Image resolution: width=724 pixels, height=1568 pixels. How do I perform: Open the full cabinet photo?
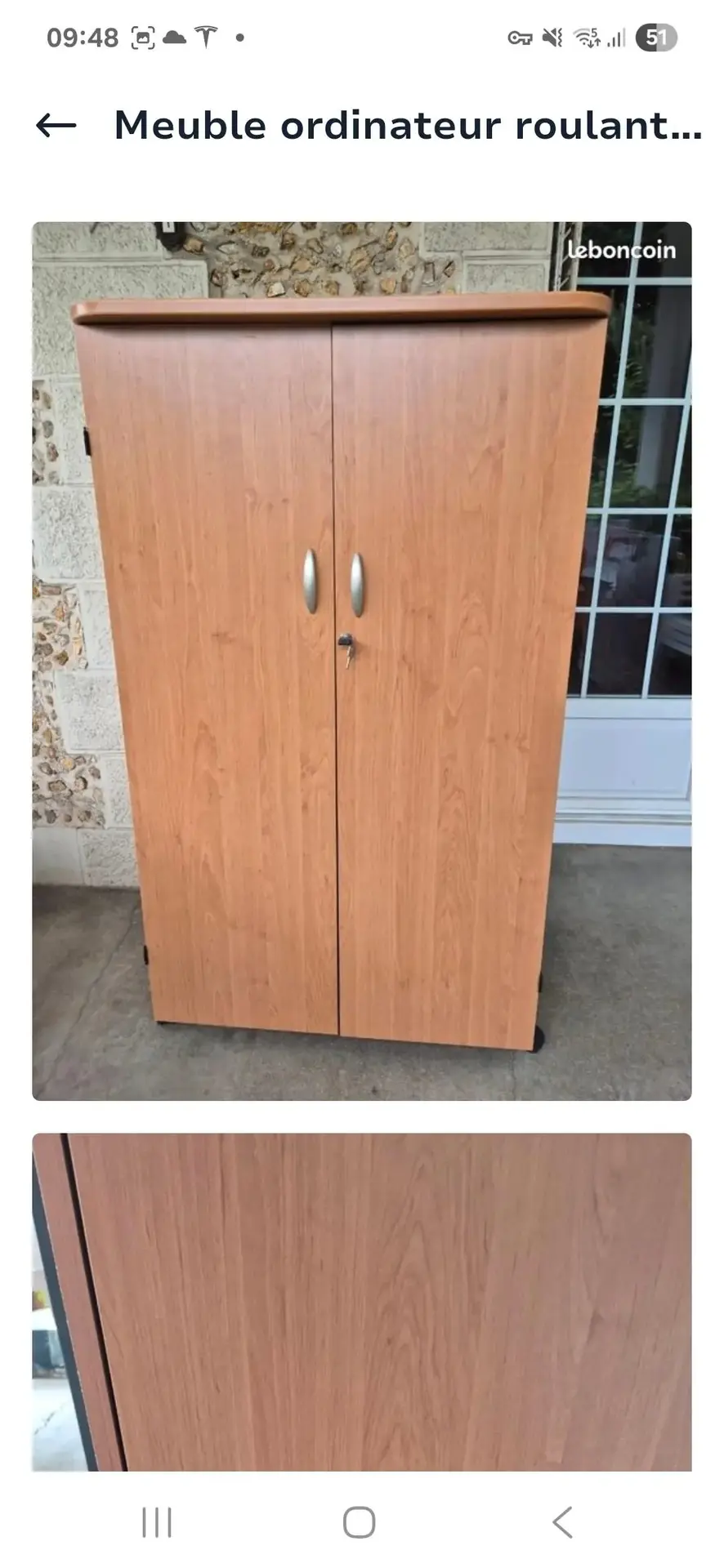click(361, 660)
